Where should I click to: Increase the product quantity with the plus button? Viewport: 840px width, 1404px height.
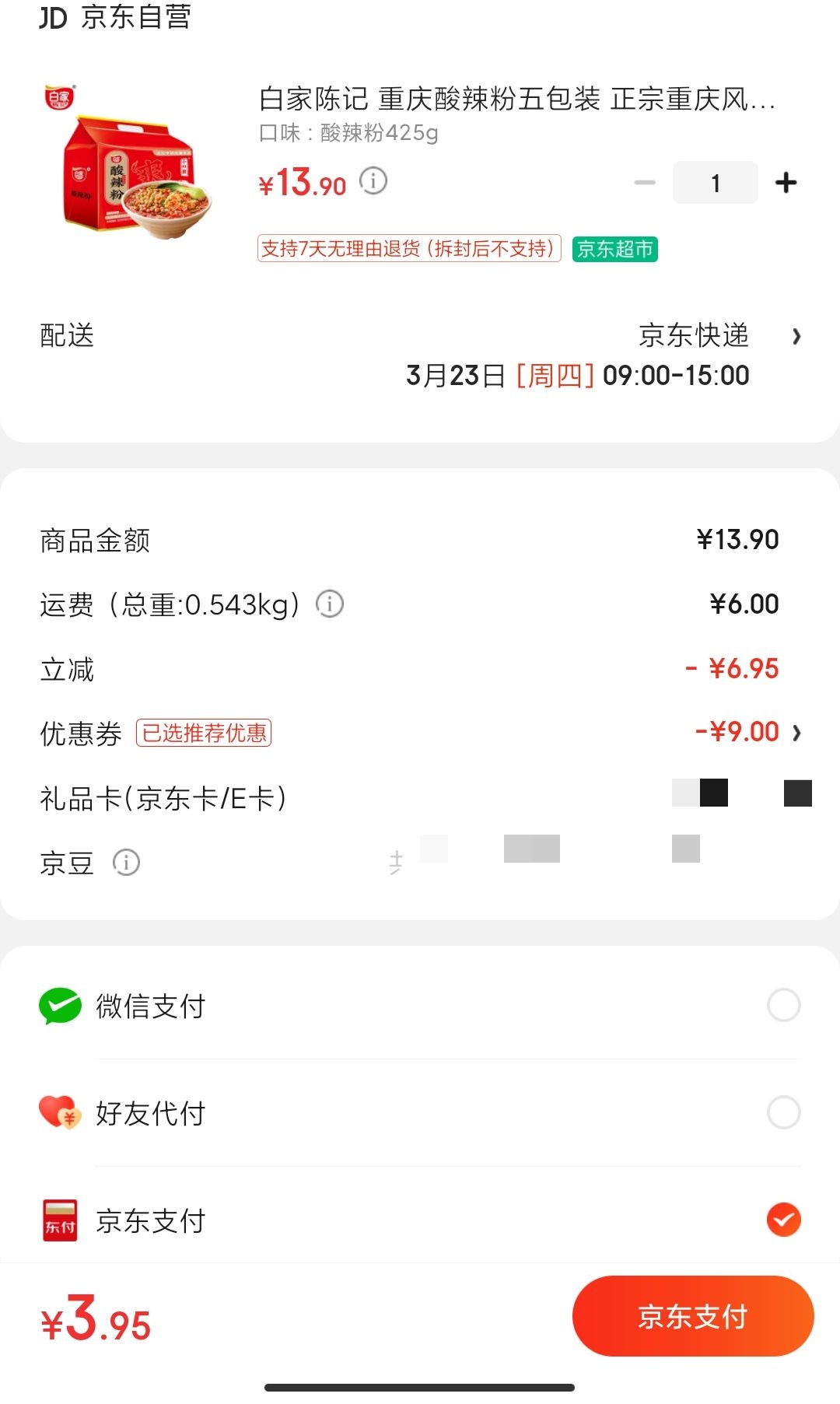(786, 183)
